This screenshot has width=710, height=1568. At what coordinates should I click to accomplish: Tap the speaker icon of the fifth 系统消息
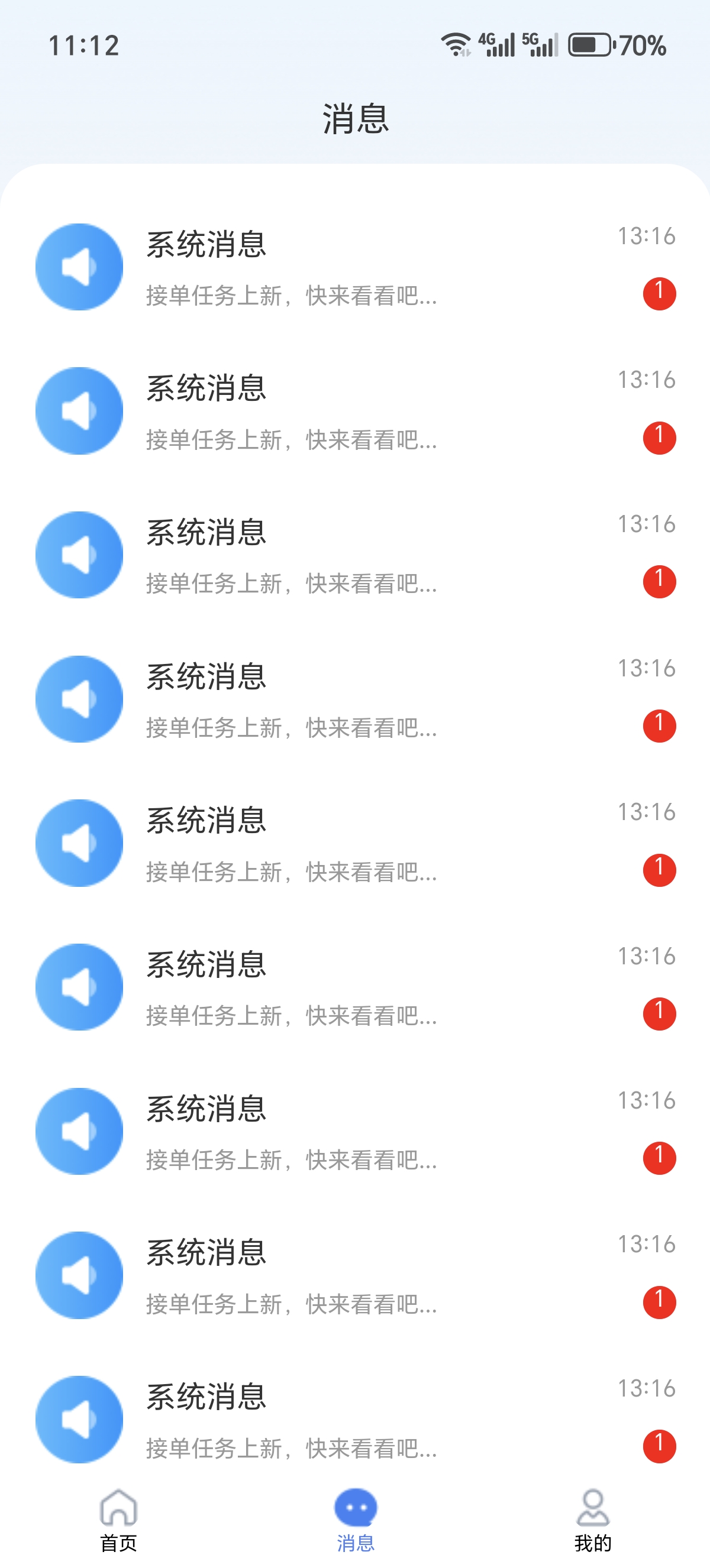(79, 842)
